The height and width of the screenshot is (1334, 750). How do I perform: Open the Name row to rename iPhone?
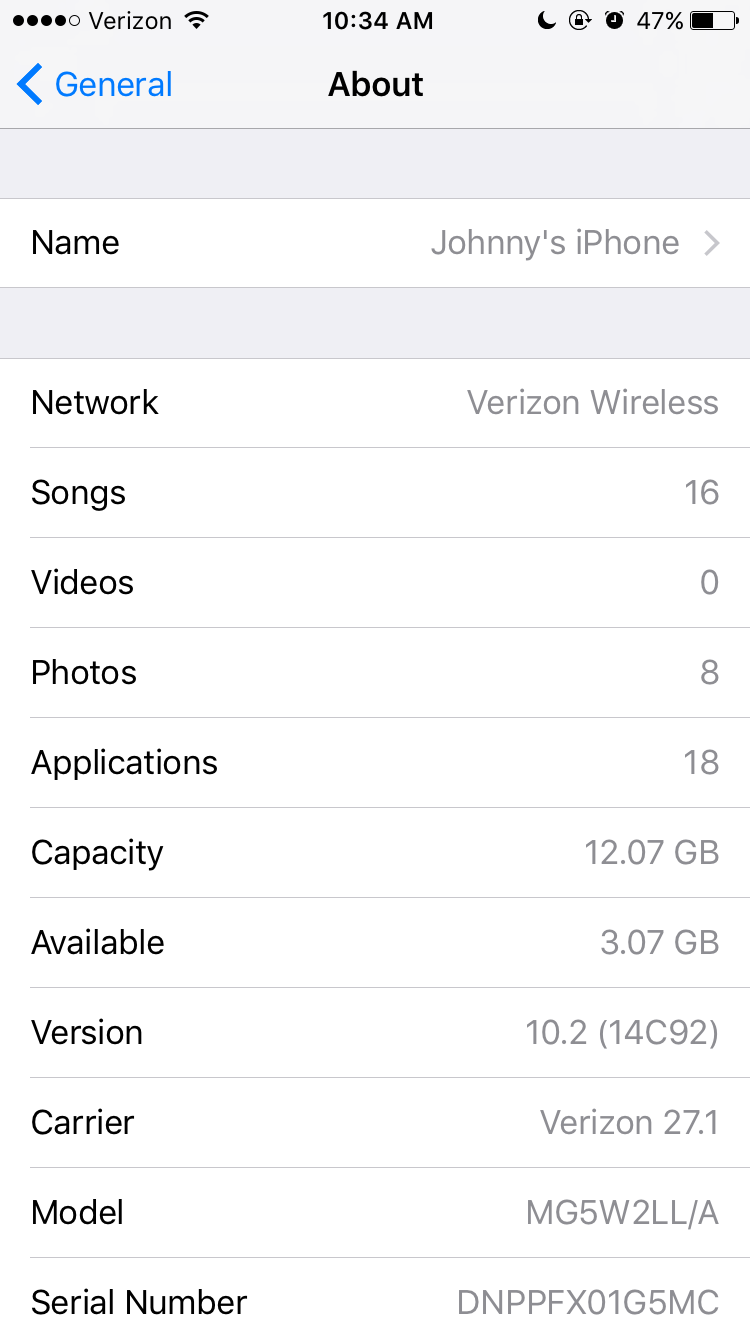point(375,243)
